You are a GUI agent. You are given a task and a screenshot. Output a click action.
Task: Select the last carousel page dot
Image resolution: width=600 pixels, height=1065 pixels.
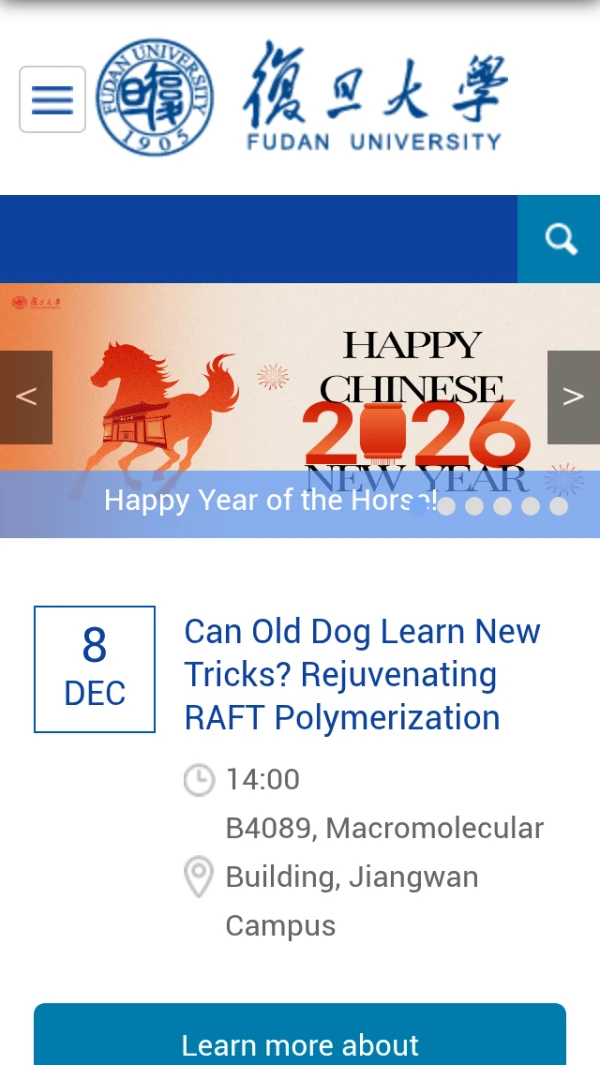tap(558, 506)
